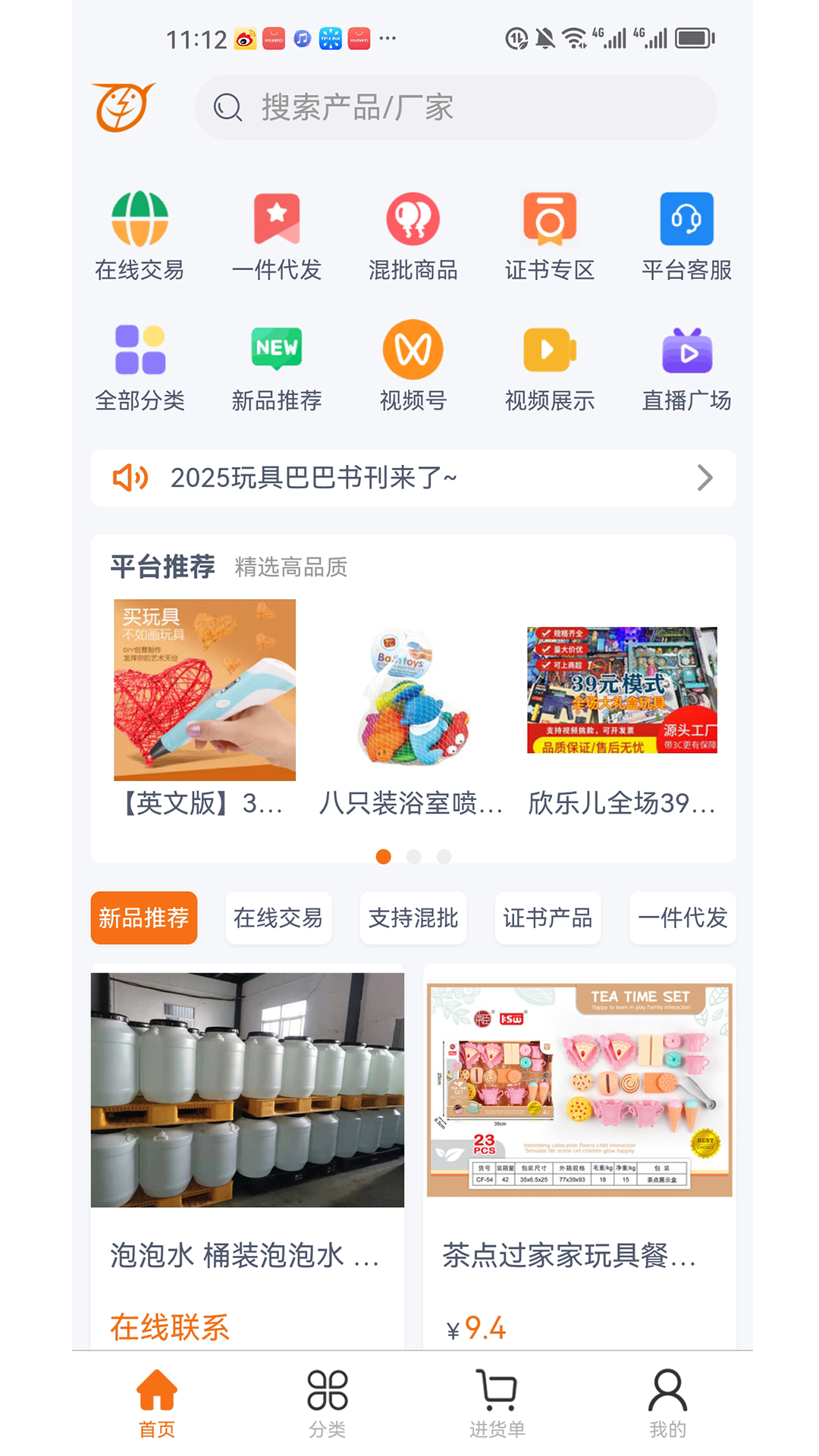Enable the 在线交易 filter chip
This screenshot has width=819, height=1456.
click(x=278, y=918)
